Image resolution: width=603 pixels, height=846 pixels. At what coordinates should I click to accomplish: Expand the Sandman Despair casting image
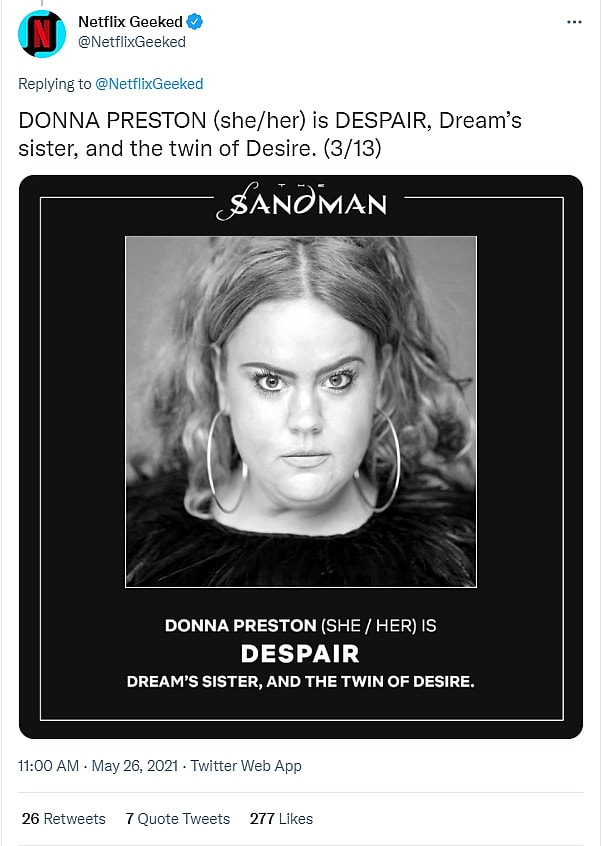click(300, 457)
